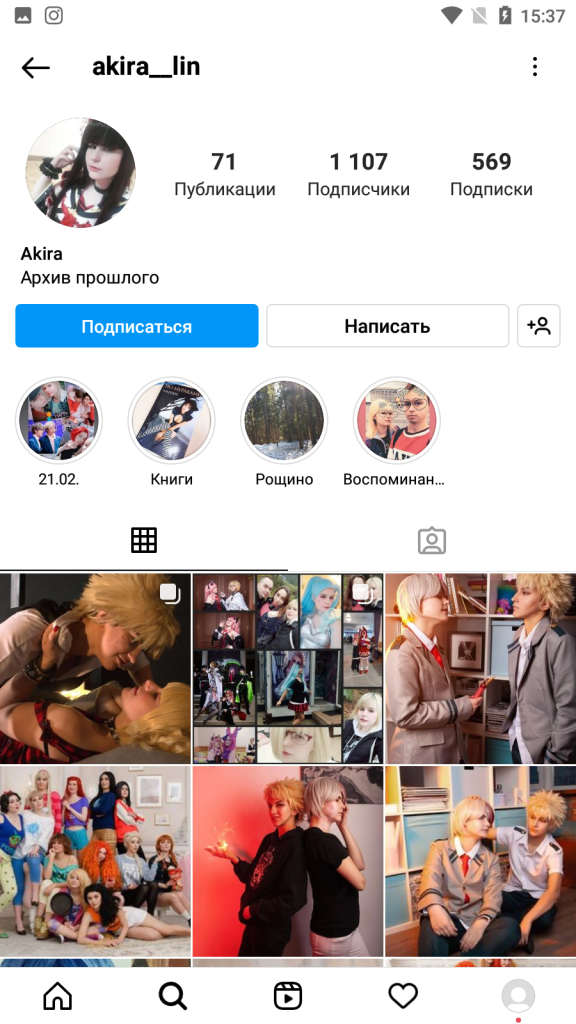Open the Reels tab in bottom bar
This screenshot has width=576, height=1024.
(287, 996)
